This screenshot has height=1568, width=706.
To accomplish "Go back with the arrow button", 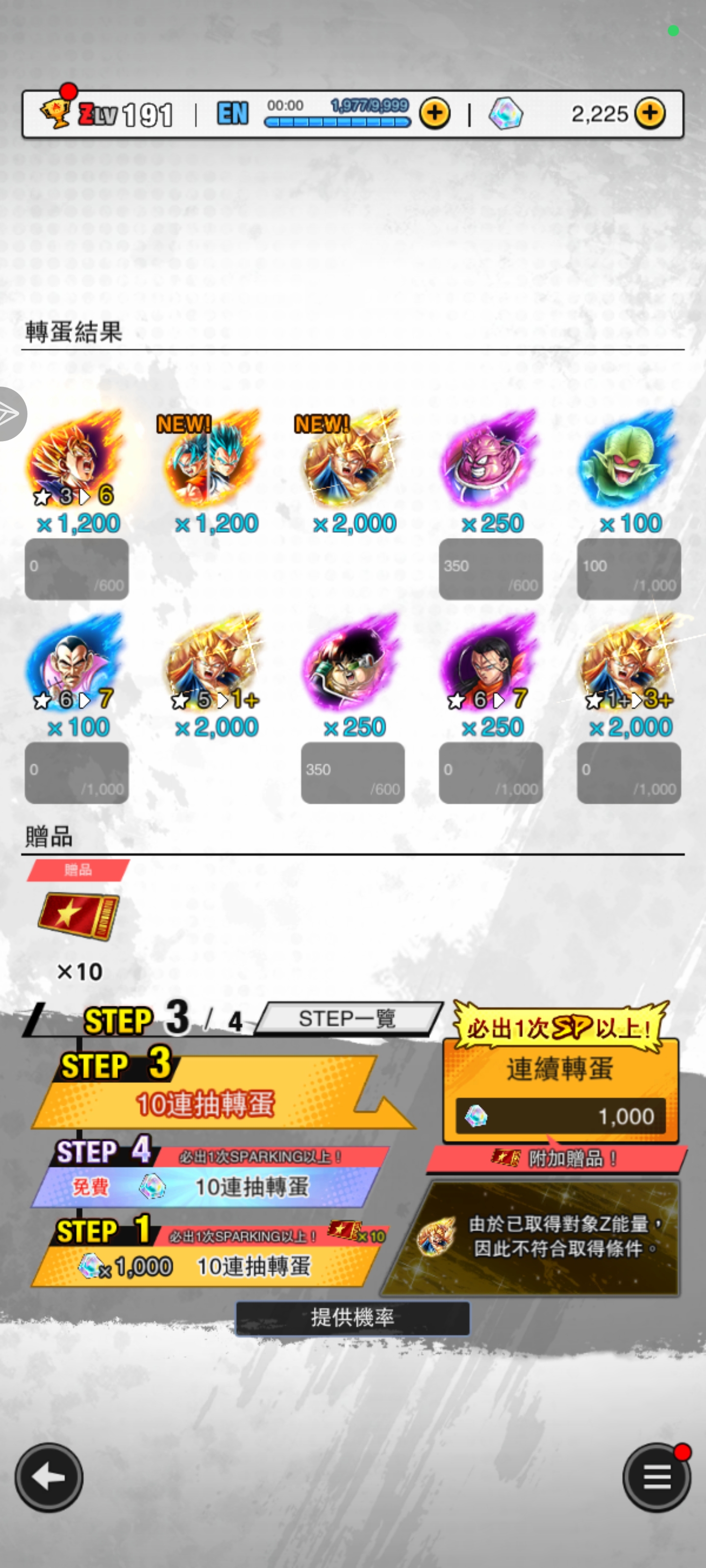I will pos(49,1477).
